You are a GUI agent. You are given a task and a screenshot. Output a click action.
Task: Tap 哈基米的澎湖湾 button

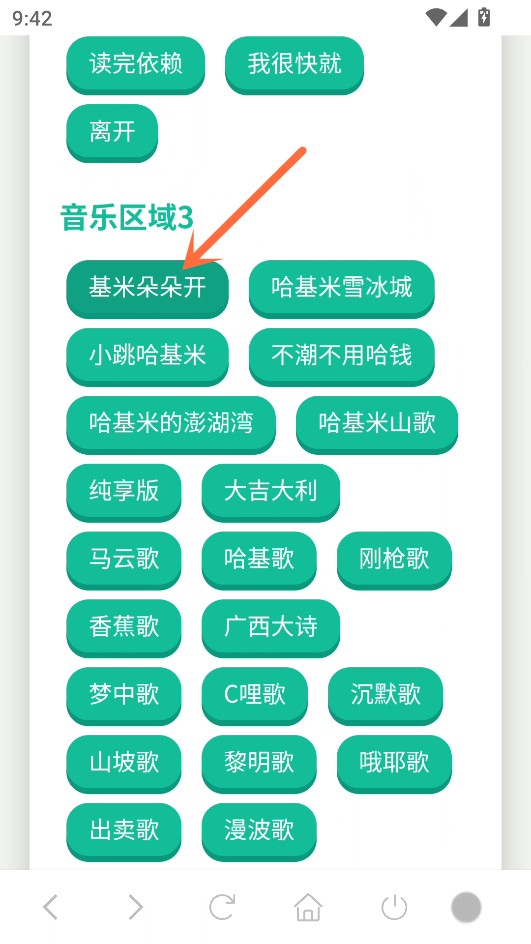point(171,424)
